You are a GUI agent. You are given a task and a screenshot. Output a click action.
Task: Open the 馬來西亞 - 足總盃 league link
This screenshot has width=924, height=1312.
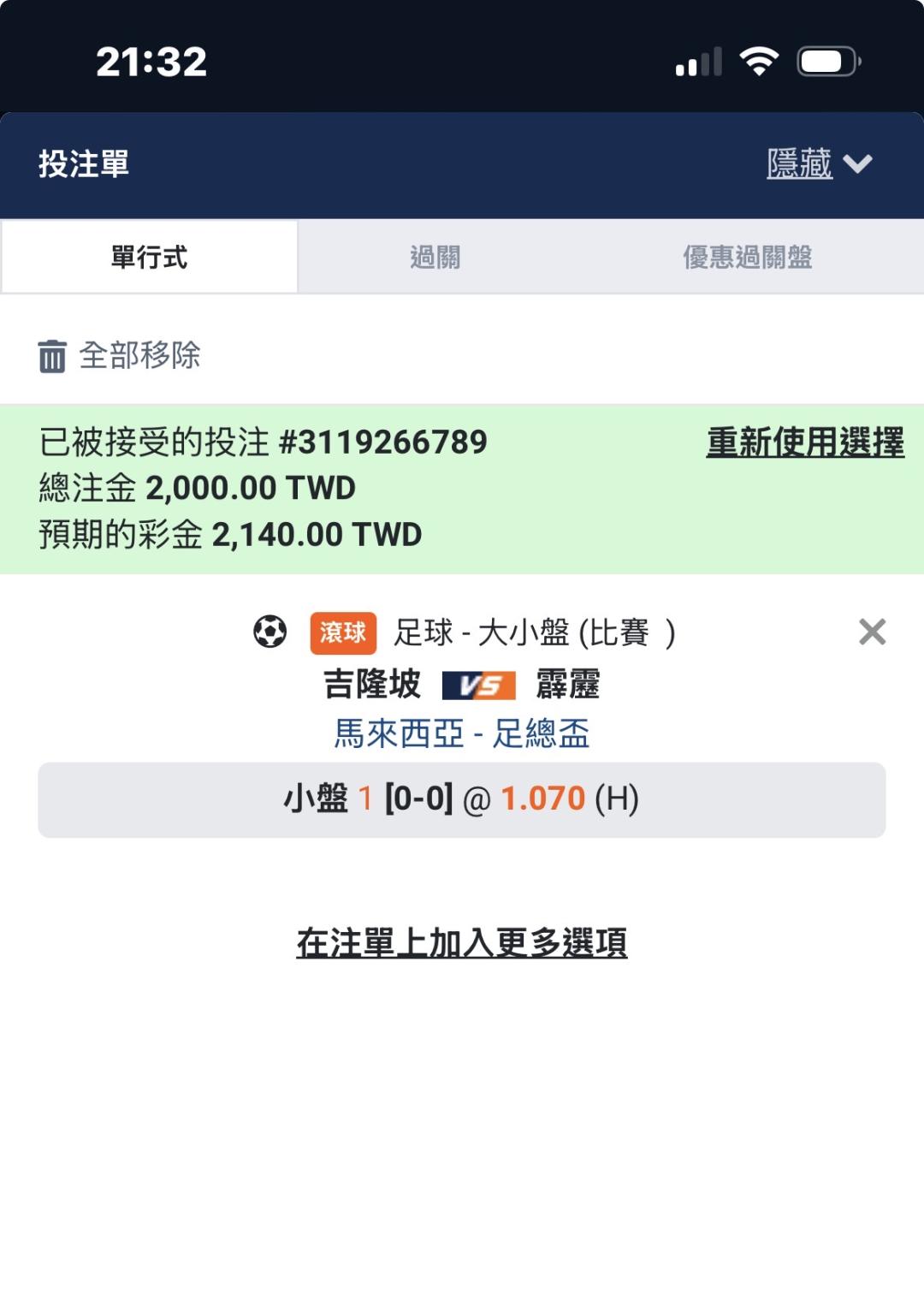(462, 733)
